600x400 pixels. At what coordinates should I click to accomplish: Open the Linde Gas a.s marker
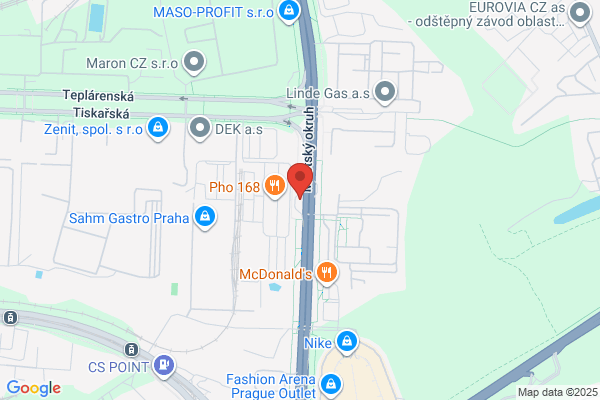385,92
